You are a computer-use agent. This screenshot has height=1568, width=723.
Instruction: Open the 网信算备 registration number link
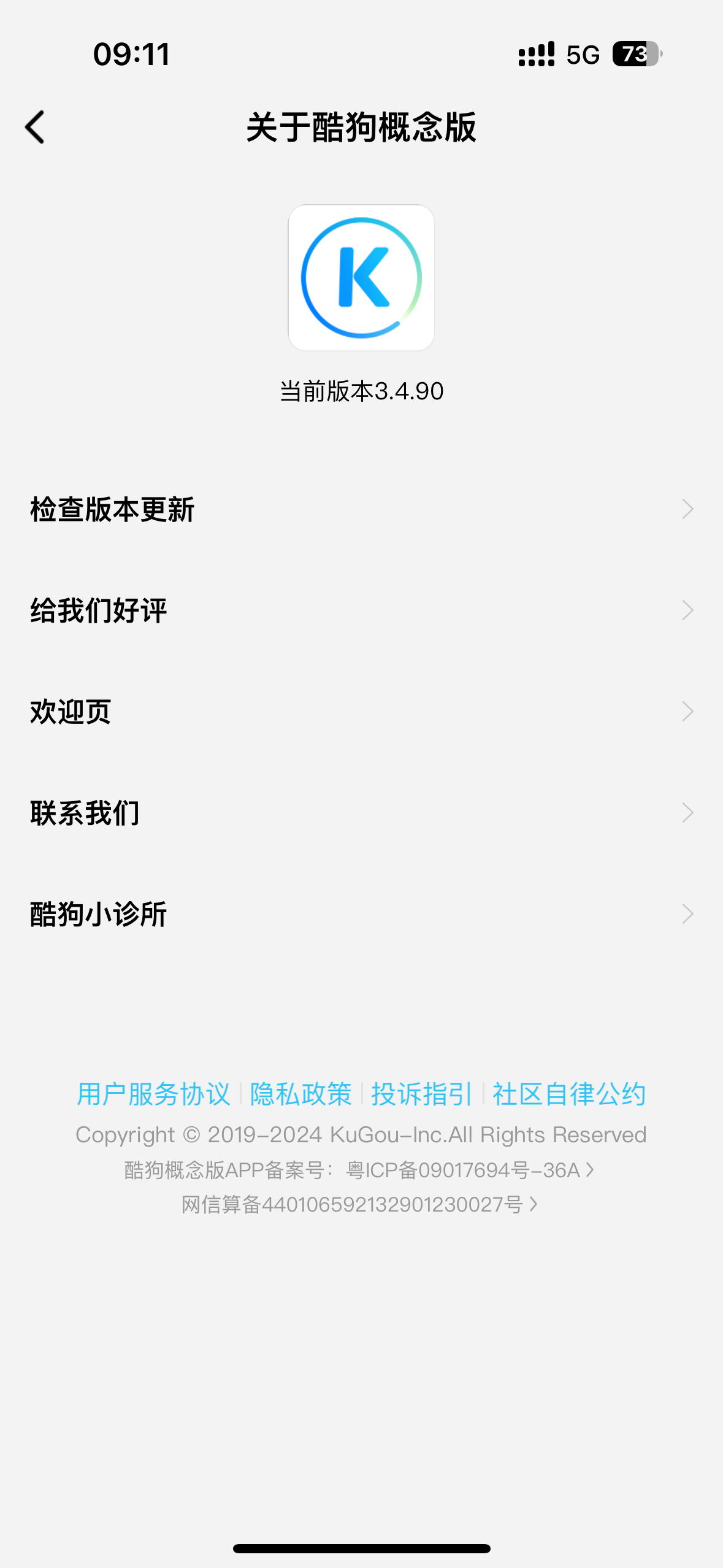(x=360, y=1205)
